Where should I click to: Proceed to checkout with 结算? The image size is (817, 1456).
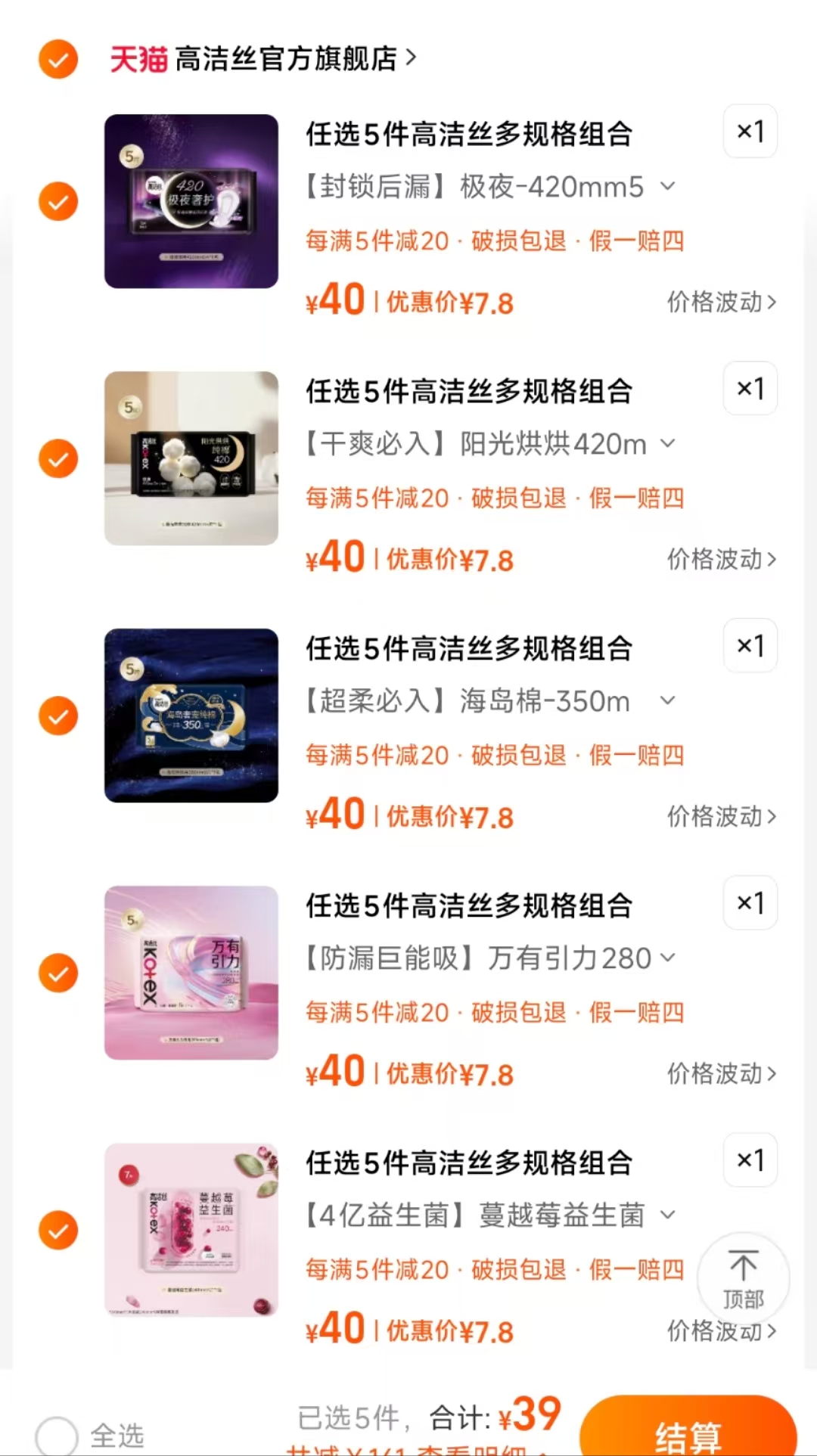click(x=688, y=1431)
